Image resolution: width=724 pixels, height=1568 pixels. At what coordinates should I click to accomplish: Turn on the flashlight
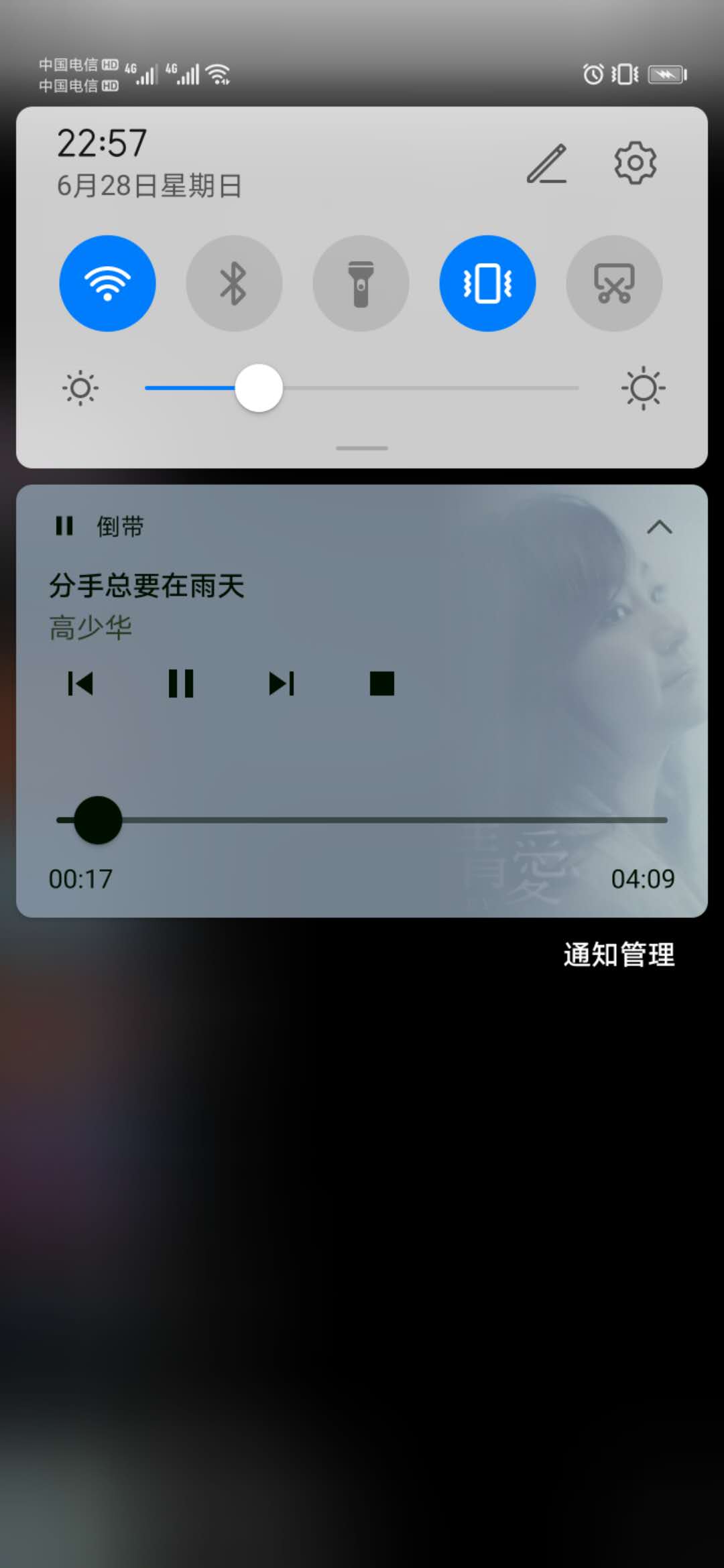(x=361, y=283)
